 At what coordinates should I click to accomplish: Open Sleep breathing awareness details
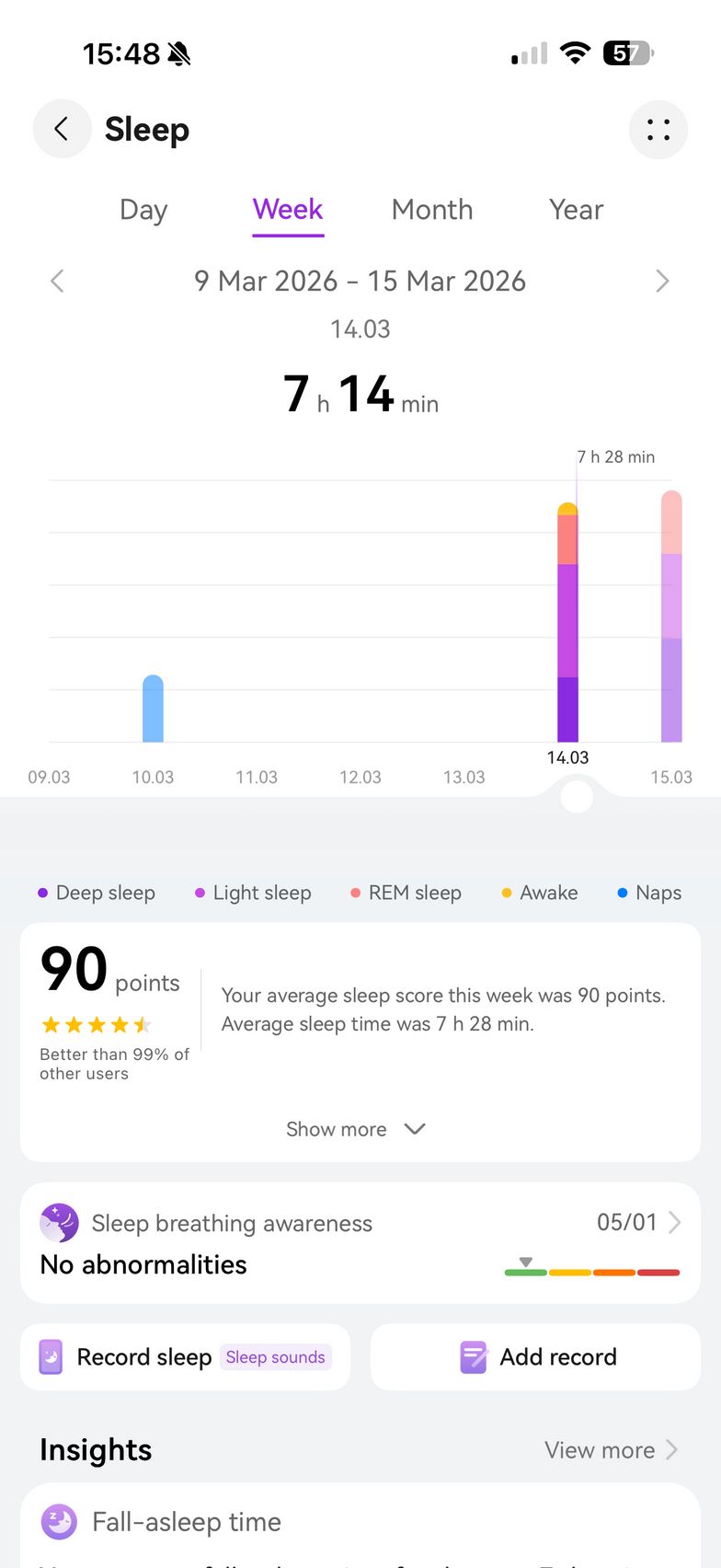[x=360, y=1242]
